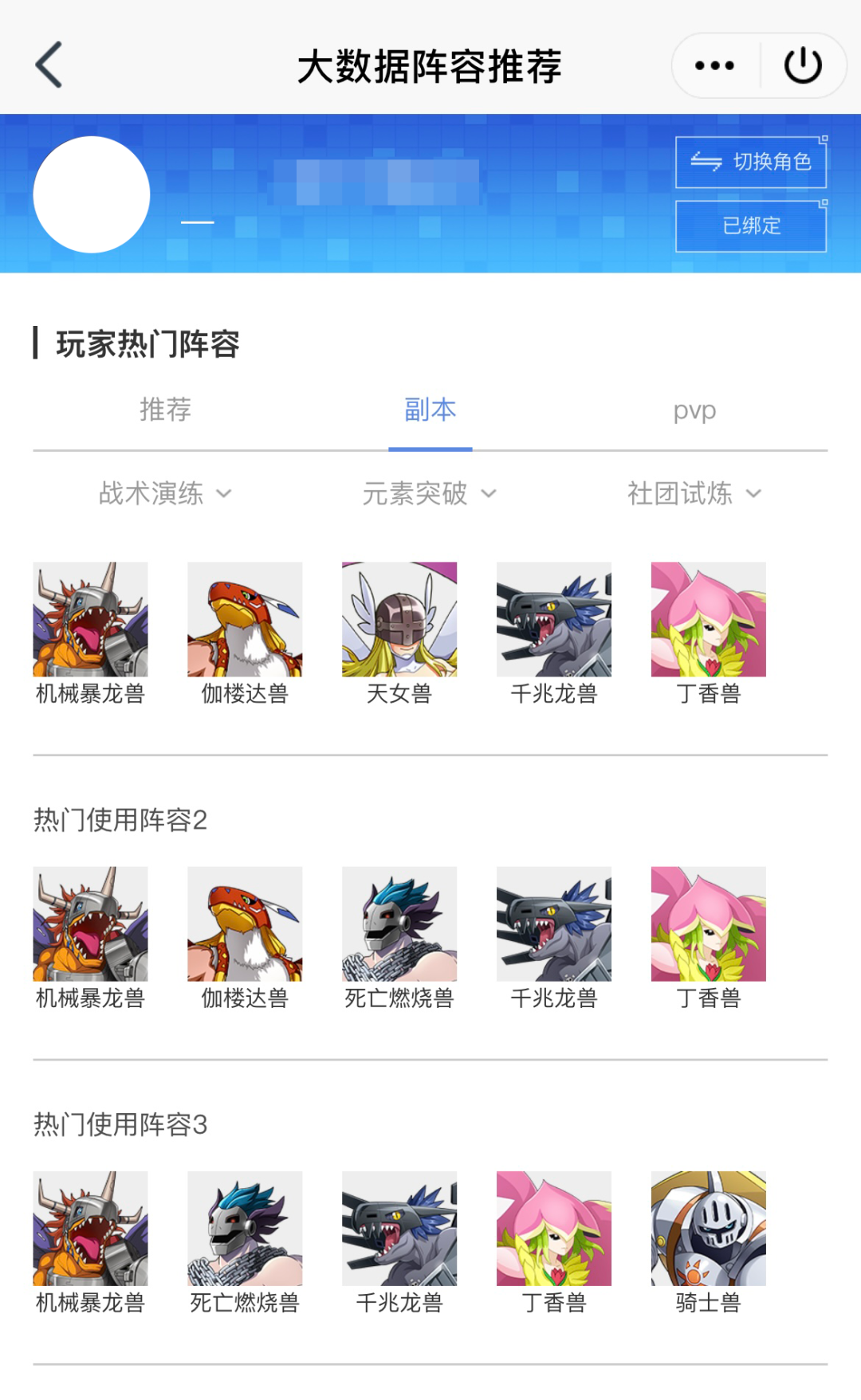This screenshot has width=861, height=1400.
Task: Click the circular profile avatar on the banner
Action: pyautogui.click(x=92, y=194)
